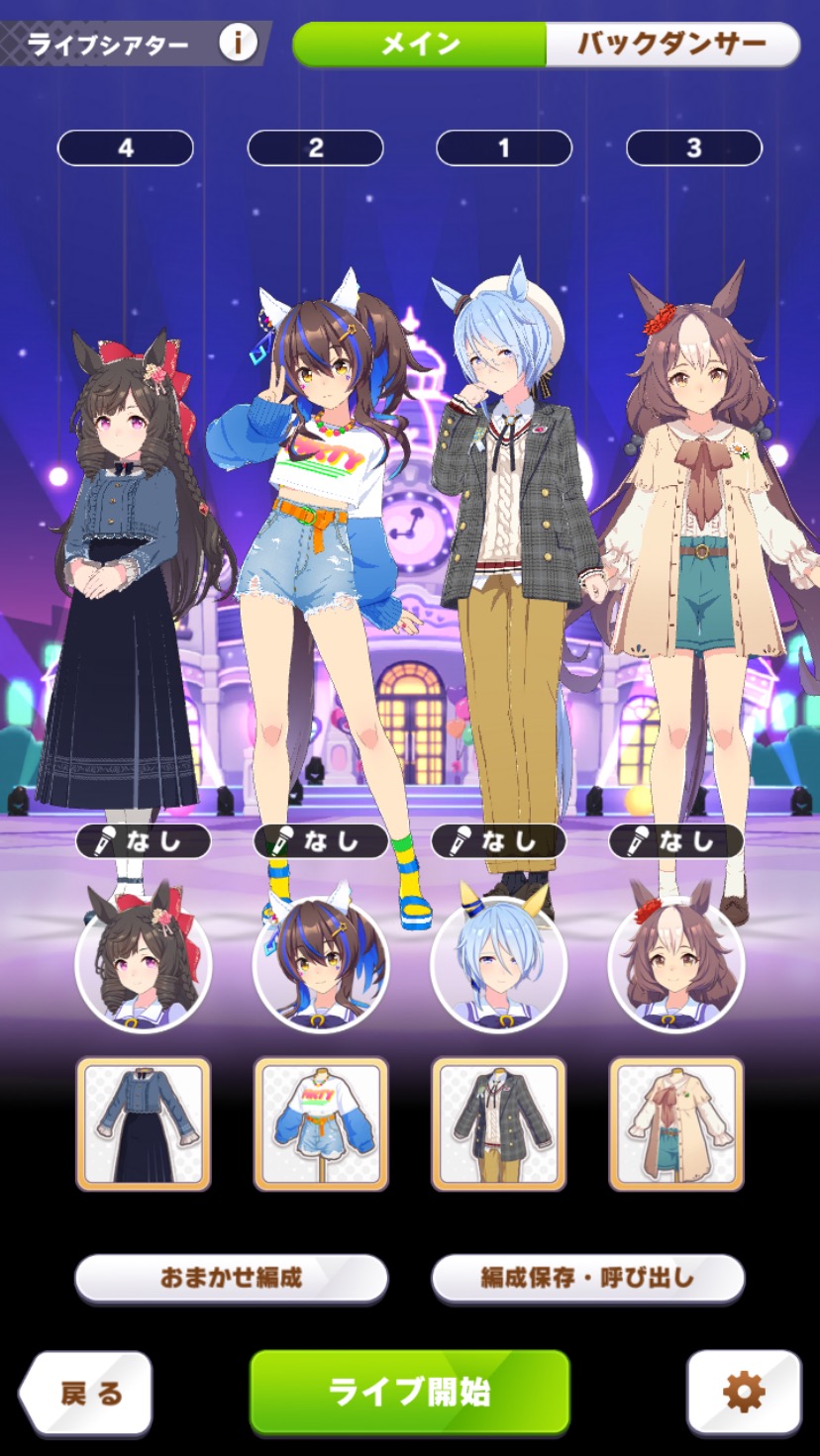Select the blue-streaked ponytail character portrait
Image resolution: width=820 pixels, height=1456 pixels.
click(321, 962)
